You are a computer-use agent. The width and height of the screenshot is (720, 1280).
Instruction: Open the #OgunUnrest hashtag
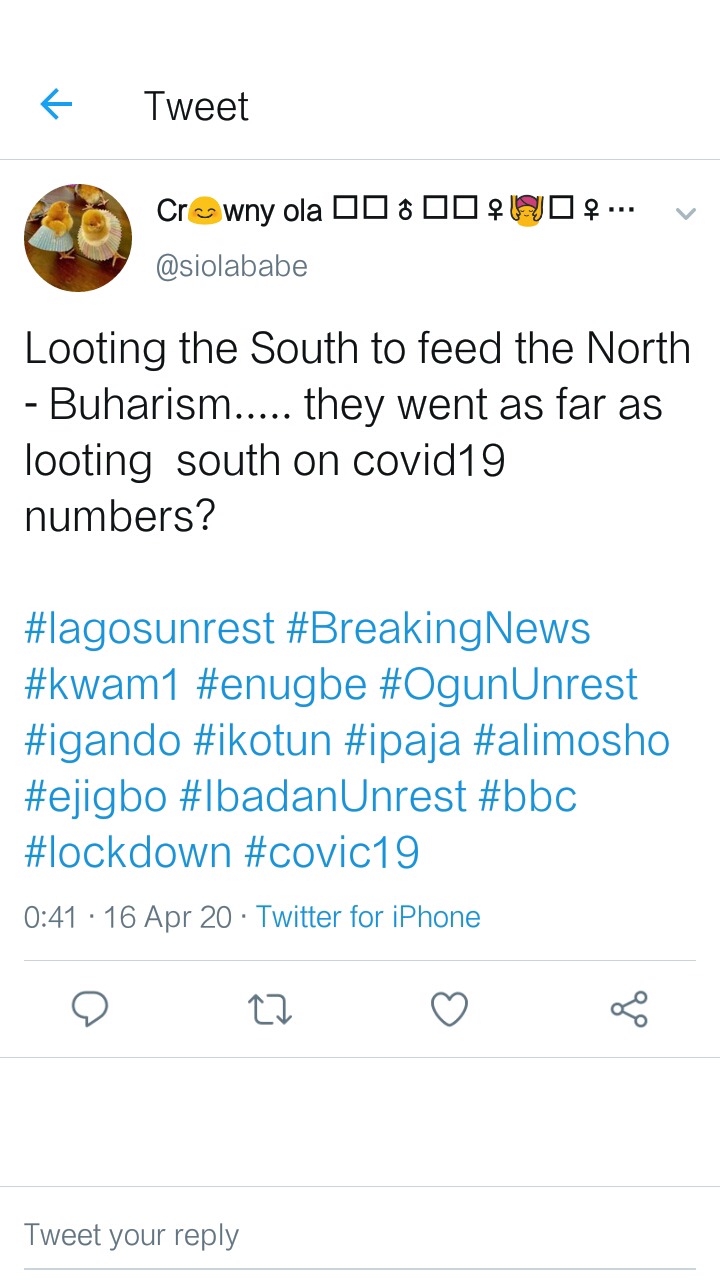[x=508, y=685]
